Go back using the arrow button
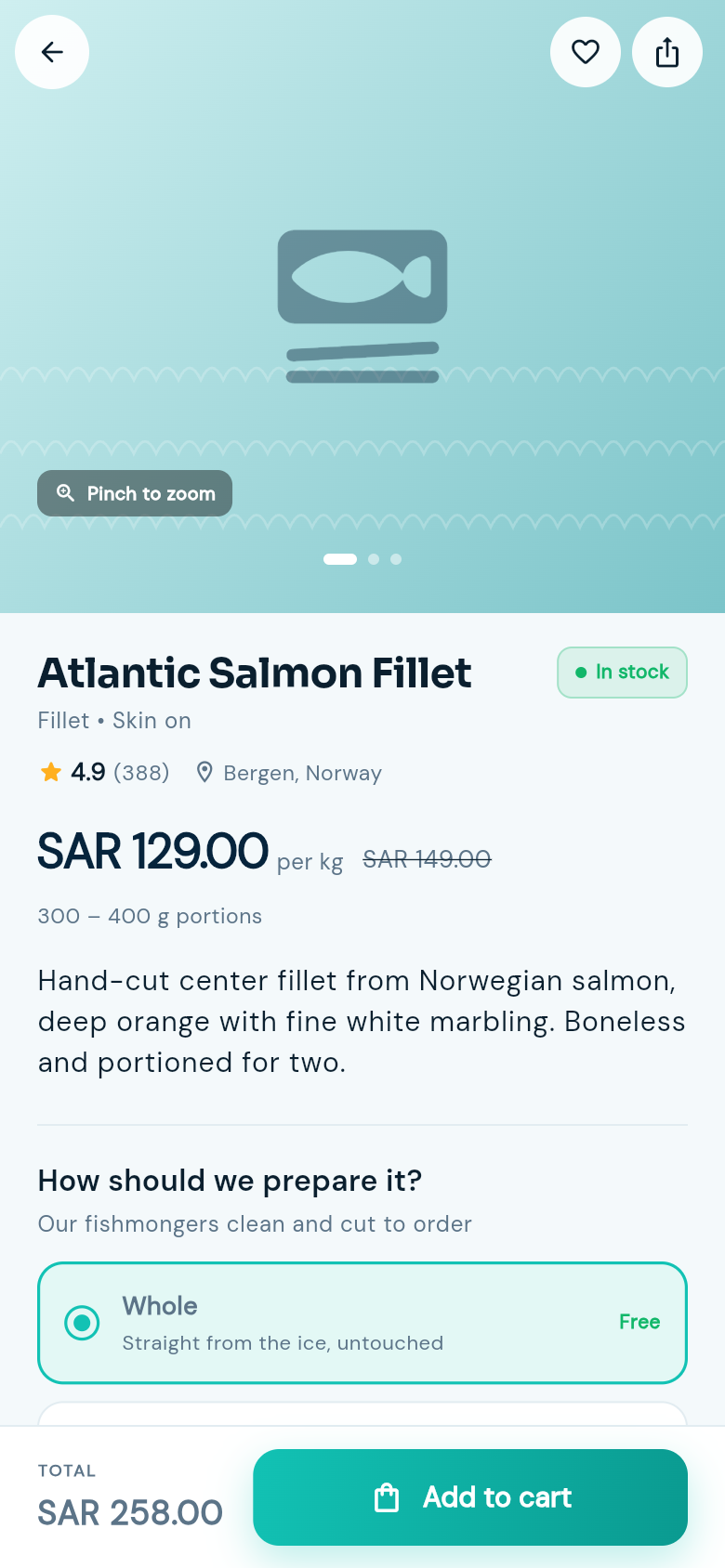Screen dimensions: 725x1568 coord(52,52)
